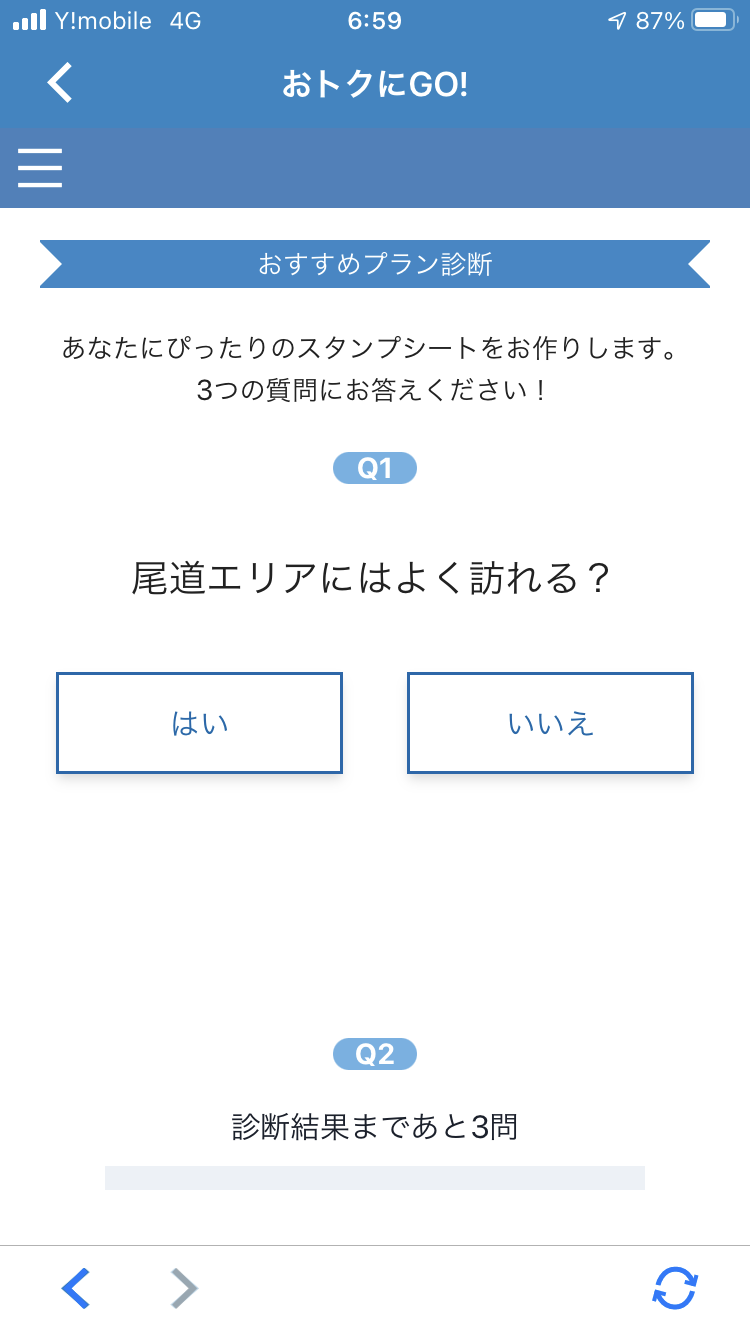750x1334 pixels.
Task: Answer いいえ to the Q1 question
Action: [550, 723]
